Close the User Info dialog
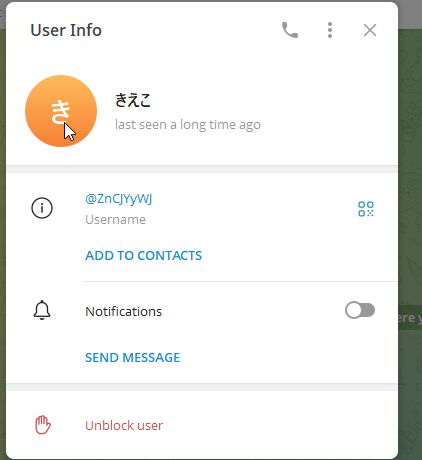The width and height of the screenshot is (422, 460). [x=370, y=30]
